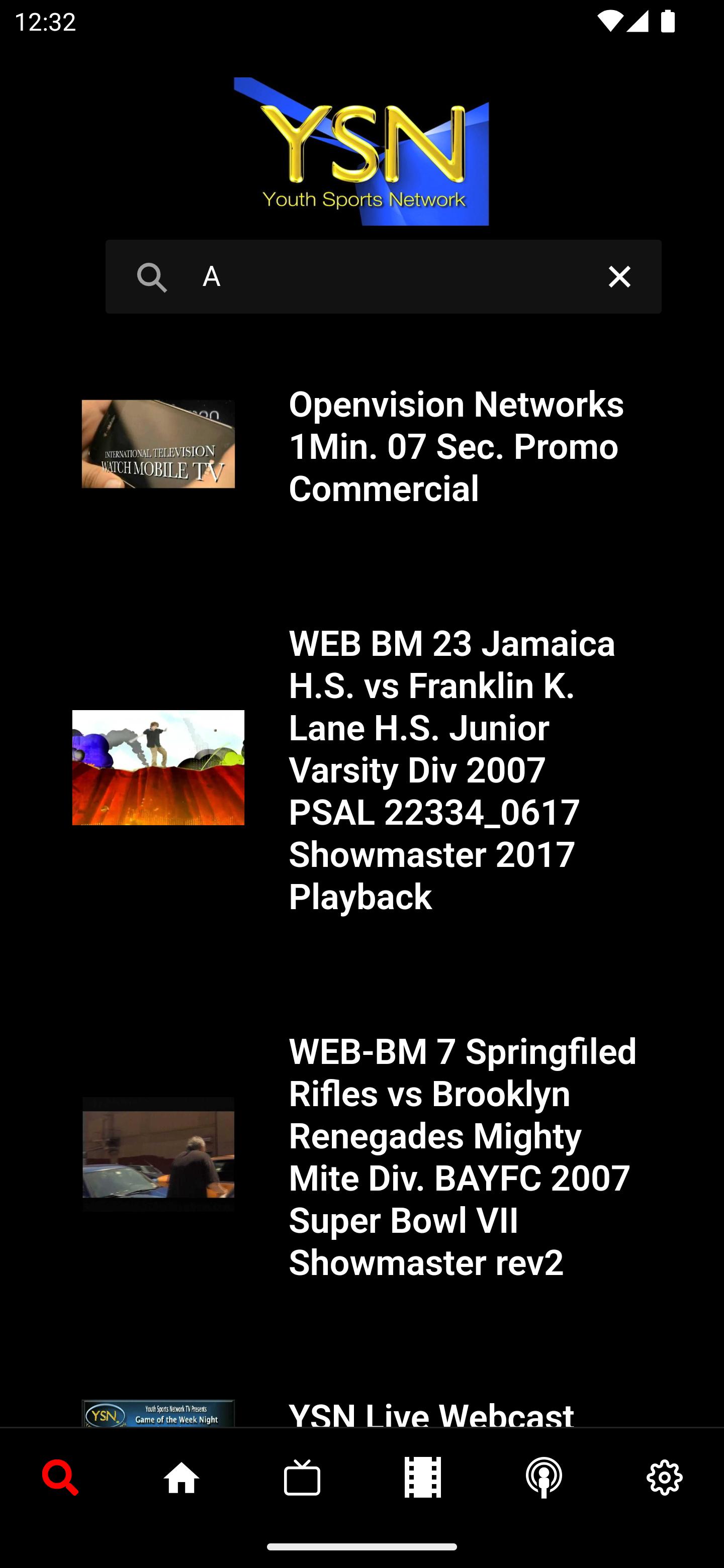Viewport: 724px width, 1568px height.
Task: Select the Search tab in bottom bar
Action: [x=61, y=1478]
